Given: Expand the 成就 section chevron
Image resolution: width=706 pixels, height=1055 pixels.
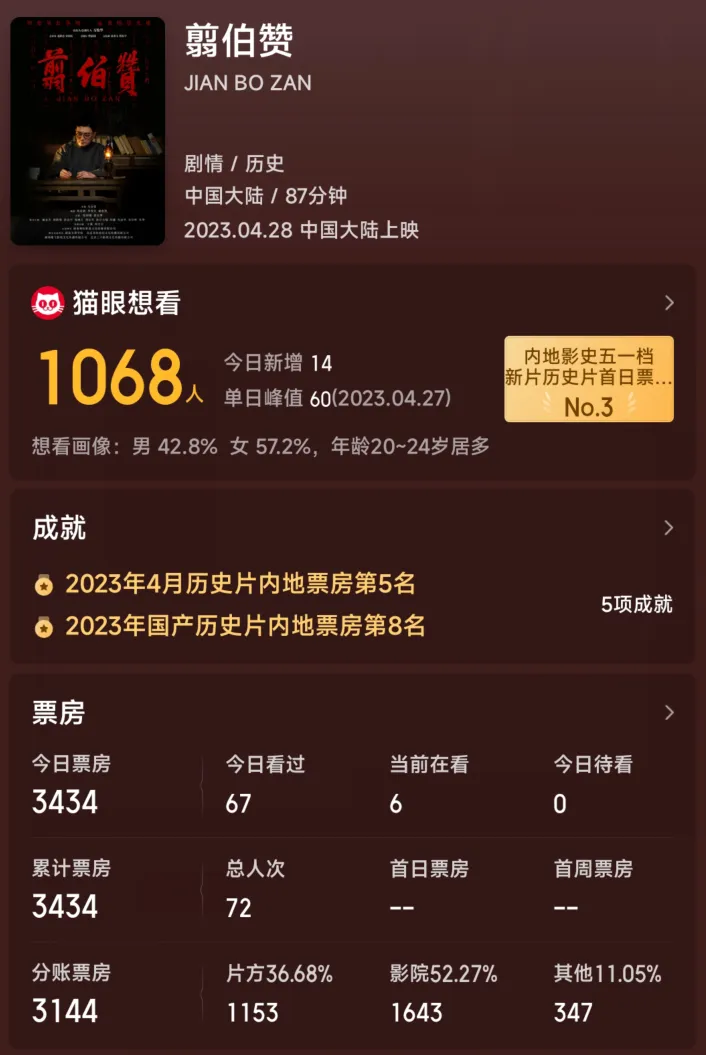Looking at the screenshot, I should click(669, 528).
